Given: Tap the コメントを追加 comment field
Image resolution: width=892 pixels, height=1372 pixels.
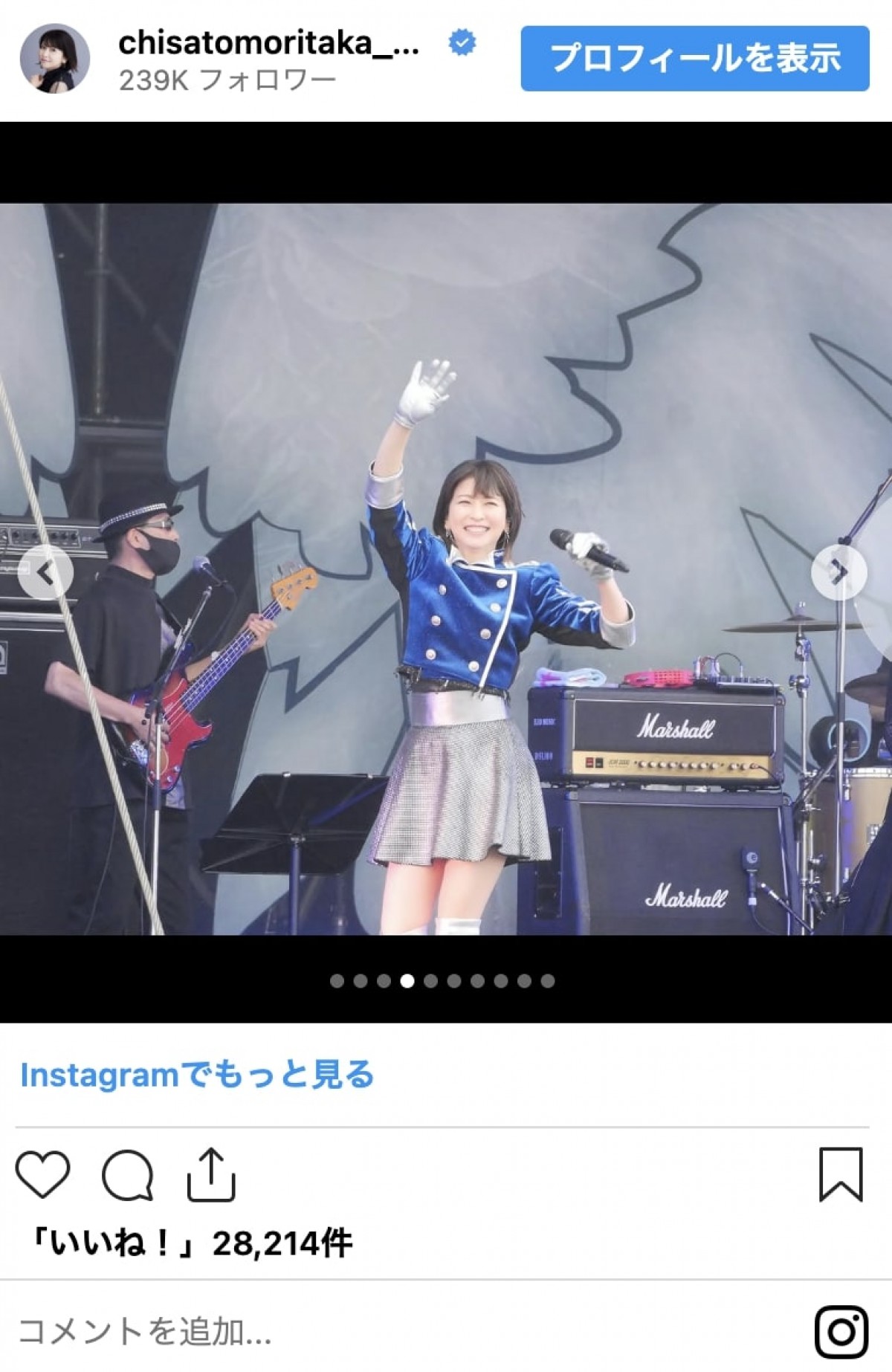Looking at the screenshot, I should pyautogui.click(x=145, y=1331).
